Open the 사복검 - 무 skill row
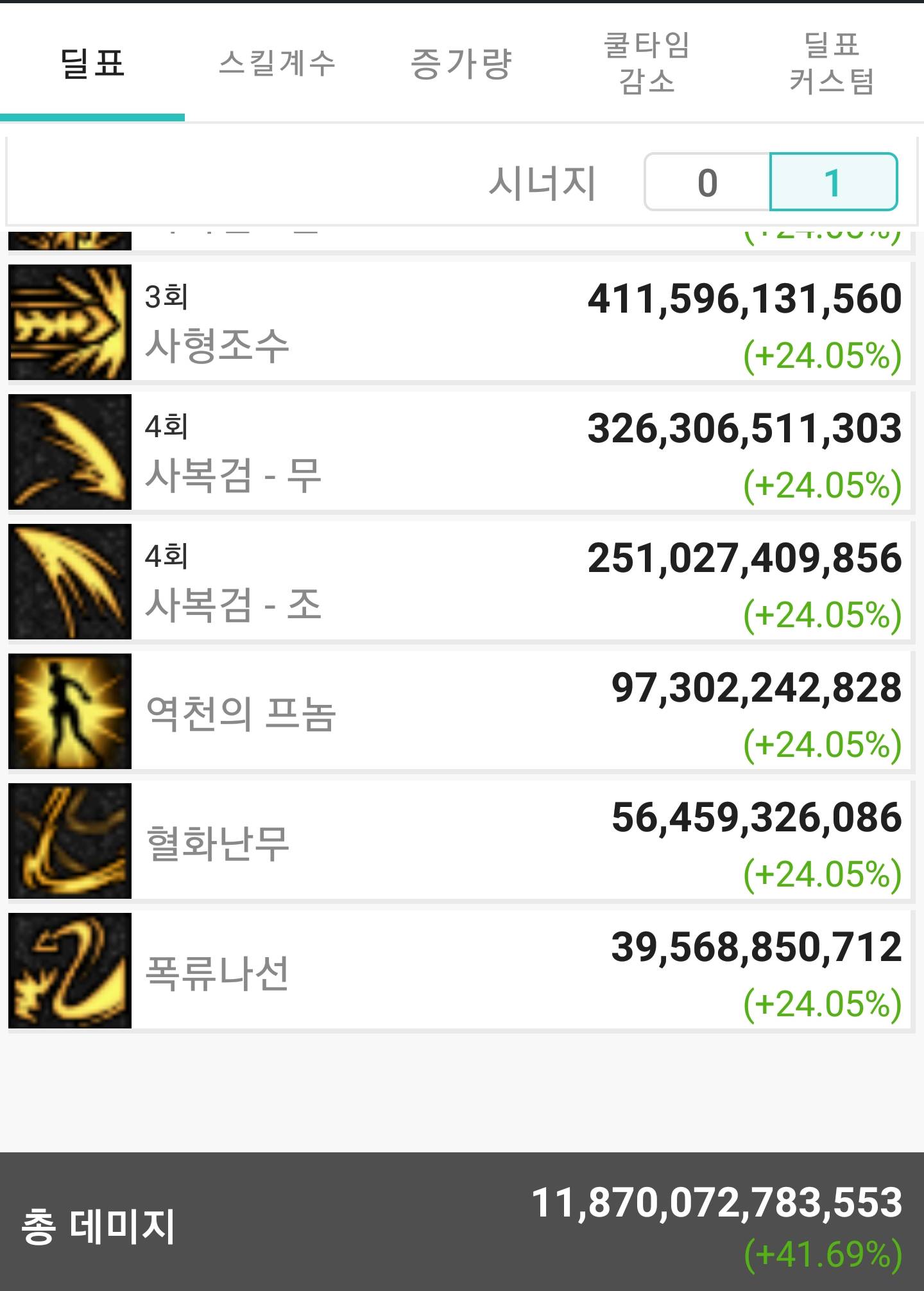Screen dimensions: 924x1291 (459, 452)
